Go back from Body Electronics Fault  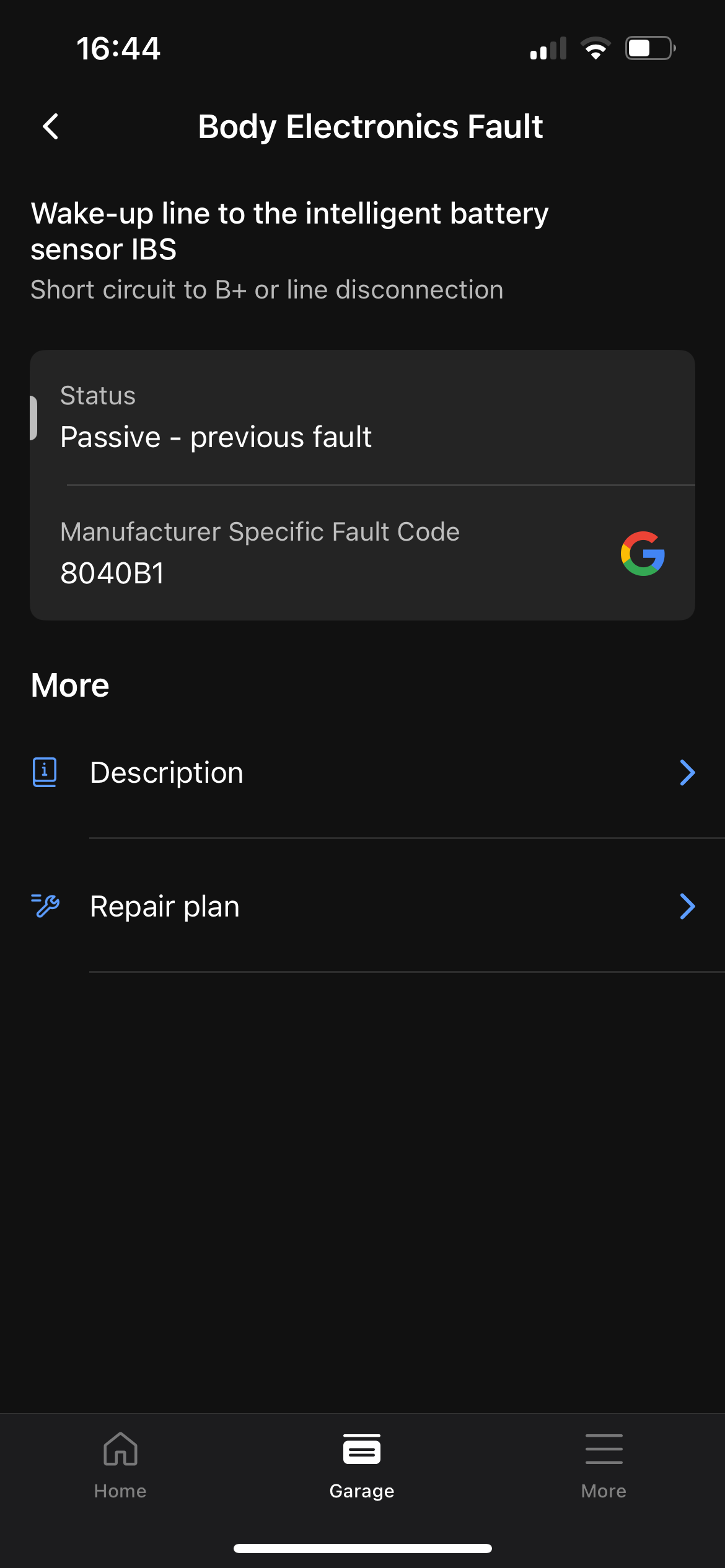(x=51, y=126)
